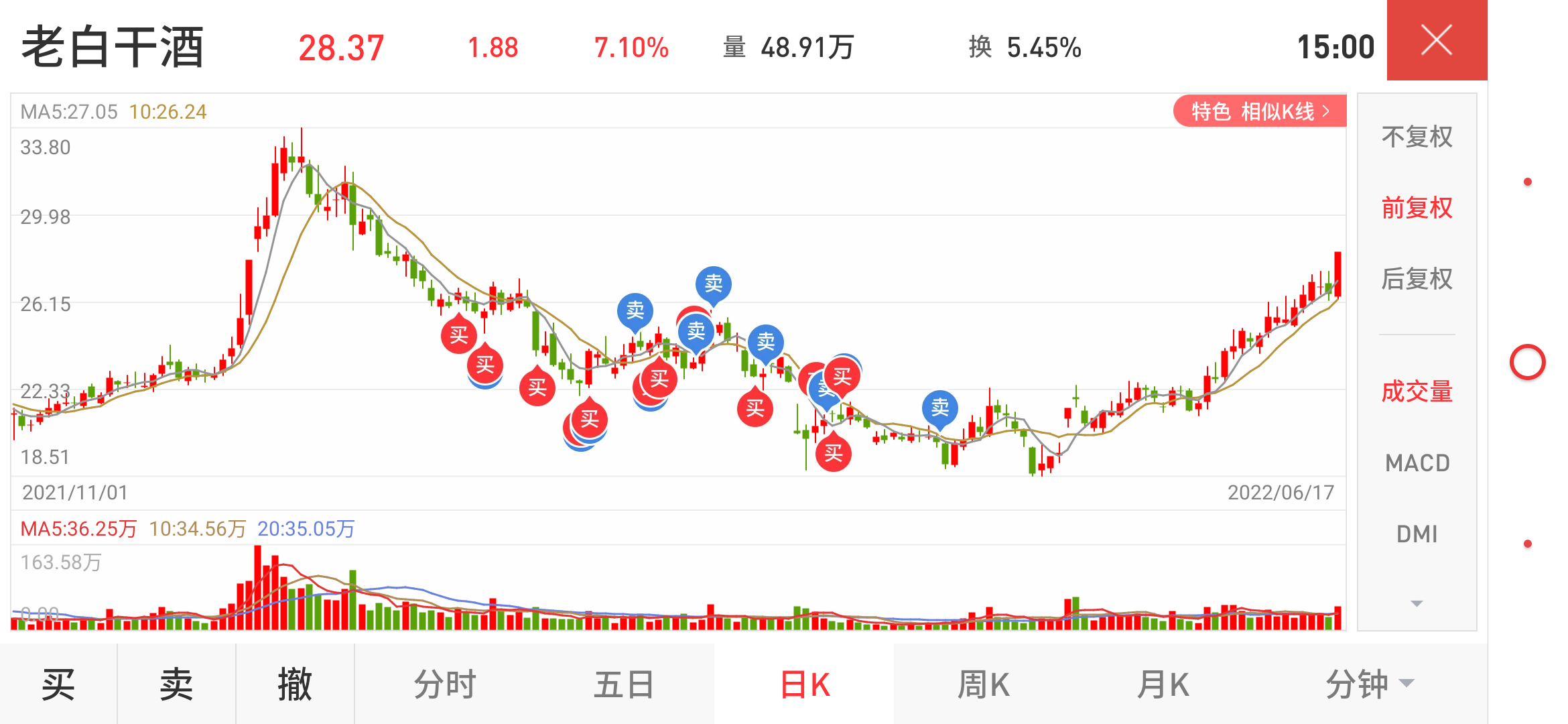Viewport: 1568px width, 724px height.
Task: Close the landscape chart view
Action: pos(1436,40)
